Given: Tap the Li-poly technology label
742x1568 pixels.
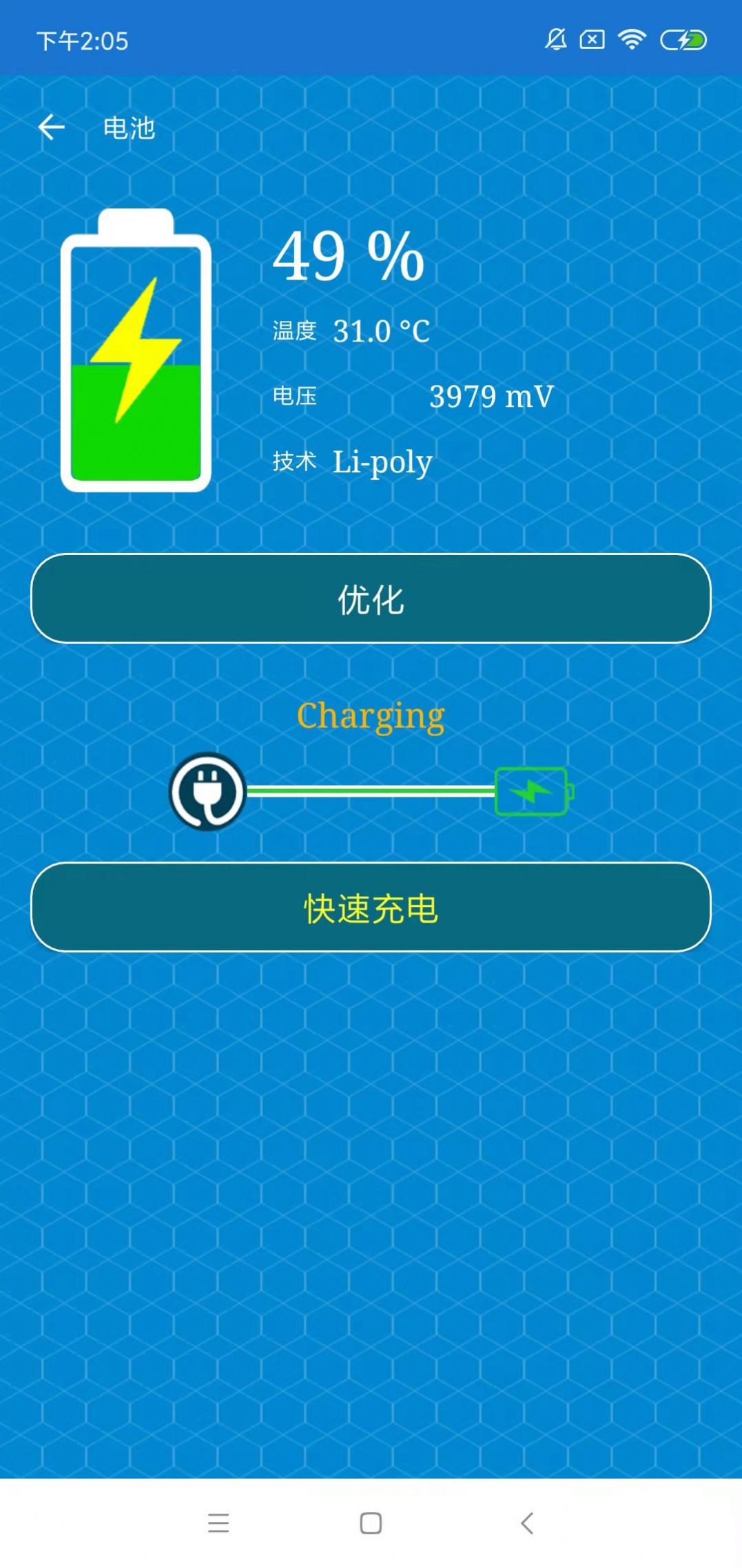Looking at the screenshot, I should click(x=351, y=460).
